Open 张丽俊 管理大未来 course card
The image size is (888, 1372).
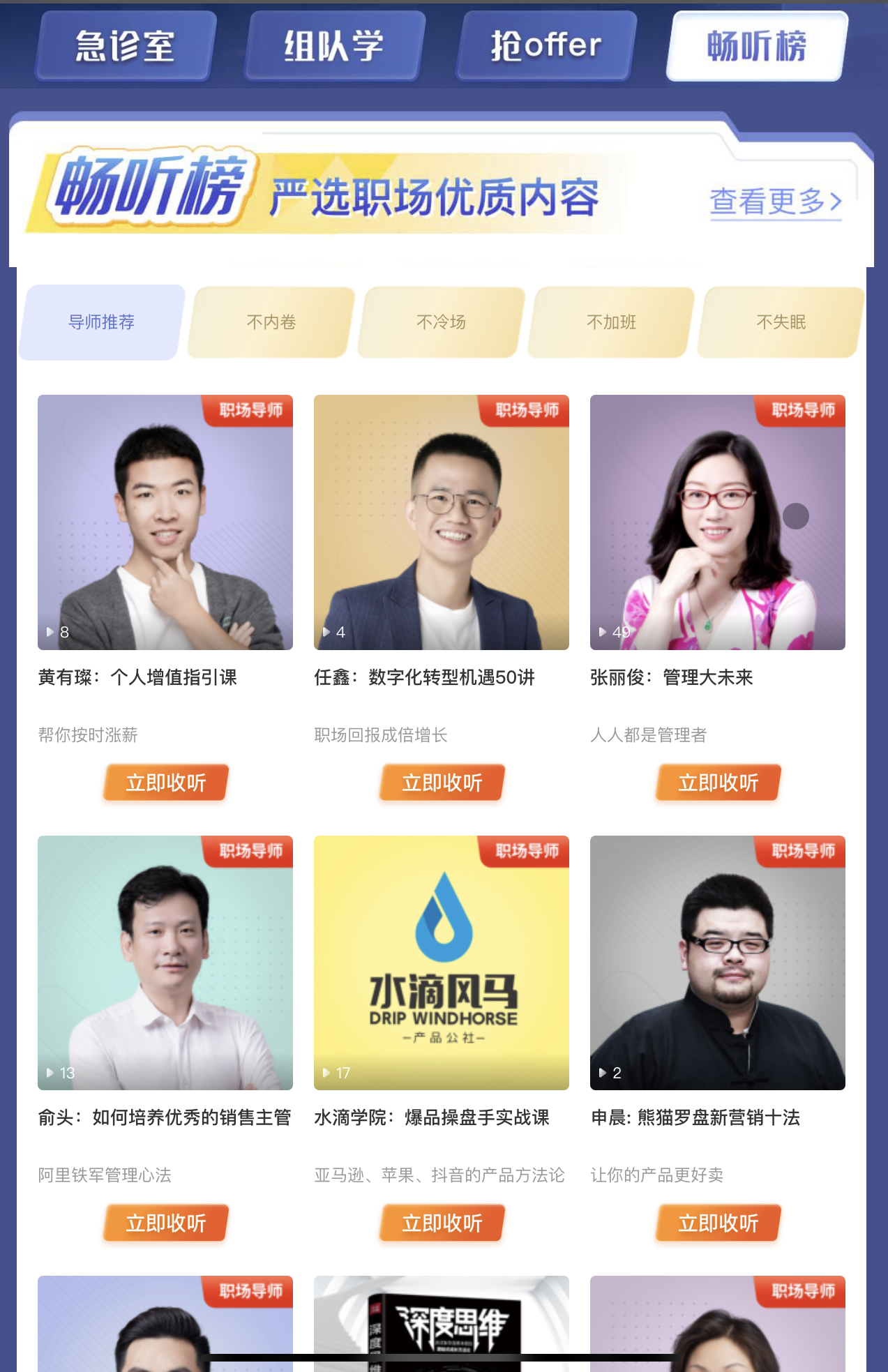coord(717,522)
